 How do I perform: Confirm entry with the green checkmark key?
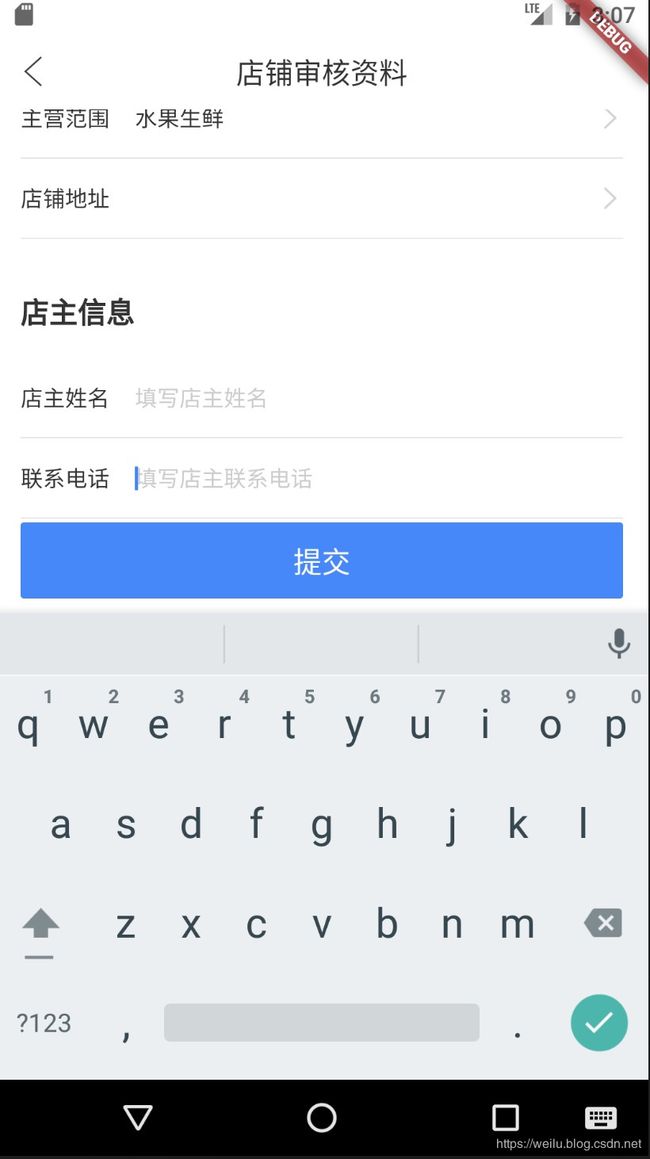pos(599,1023)
